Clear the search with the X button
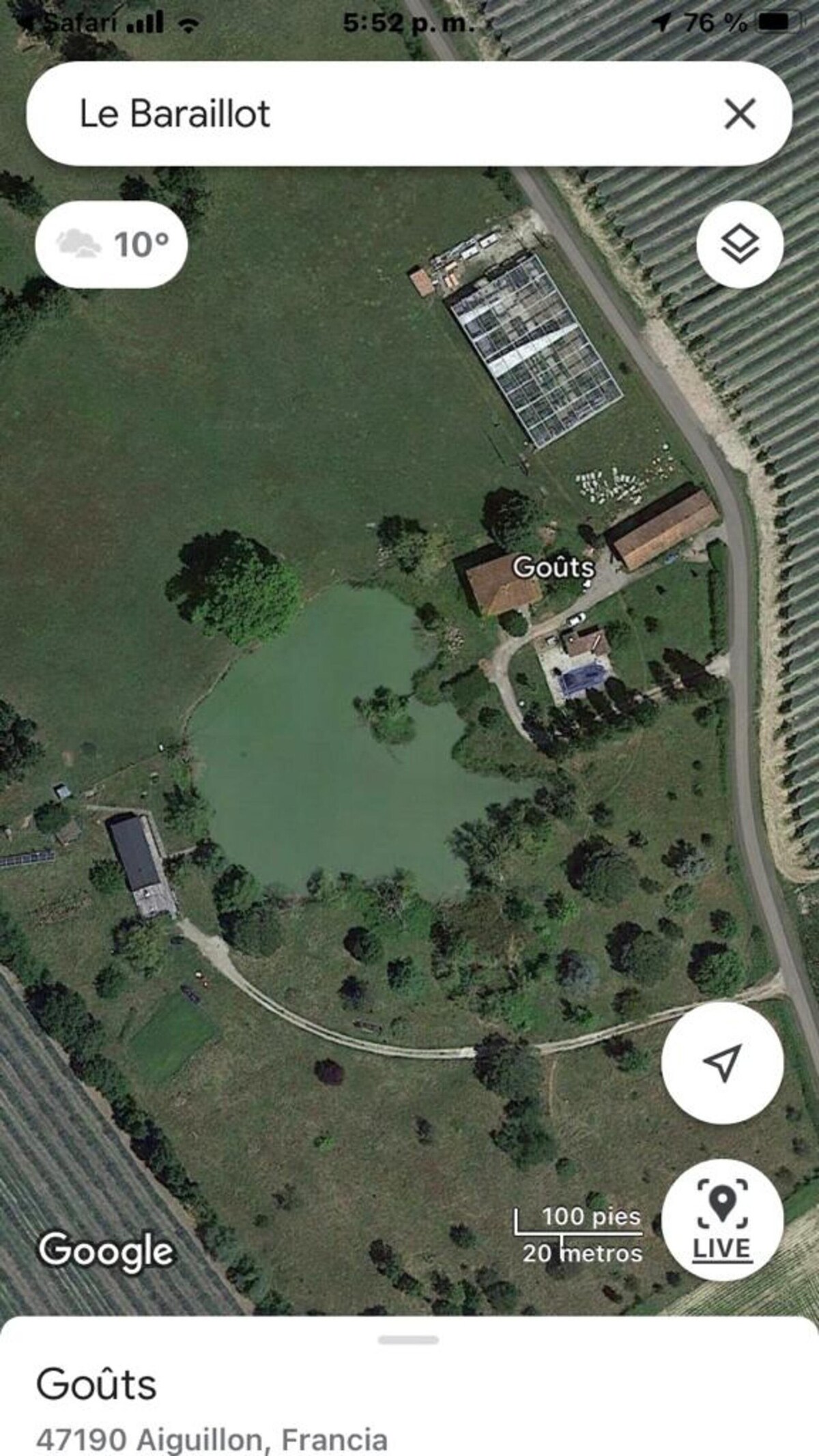Screen dimensions: 819x1456 coord(740,113)
